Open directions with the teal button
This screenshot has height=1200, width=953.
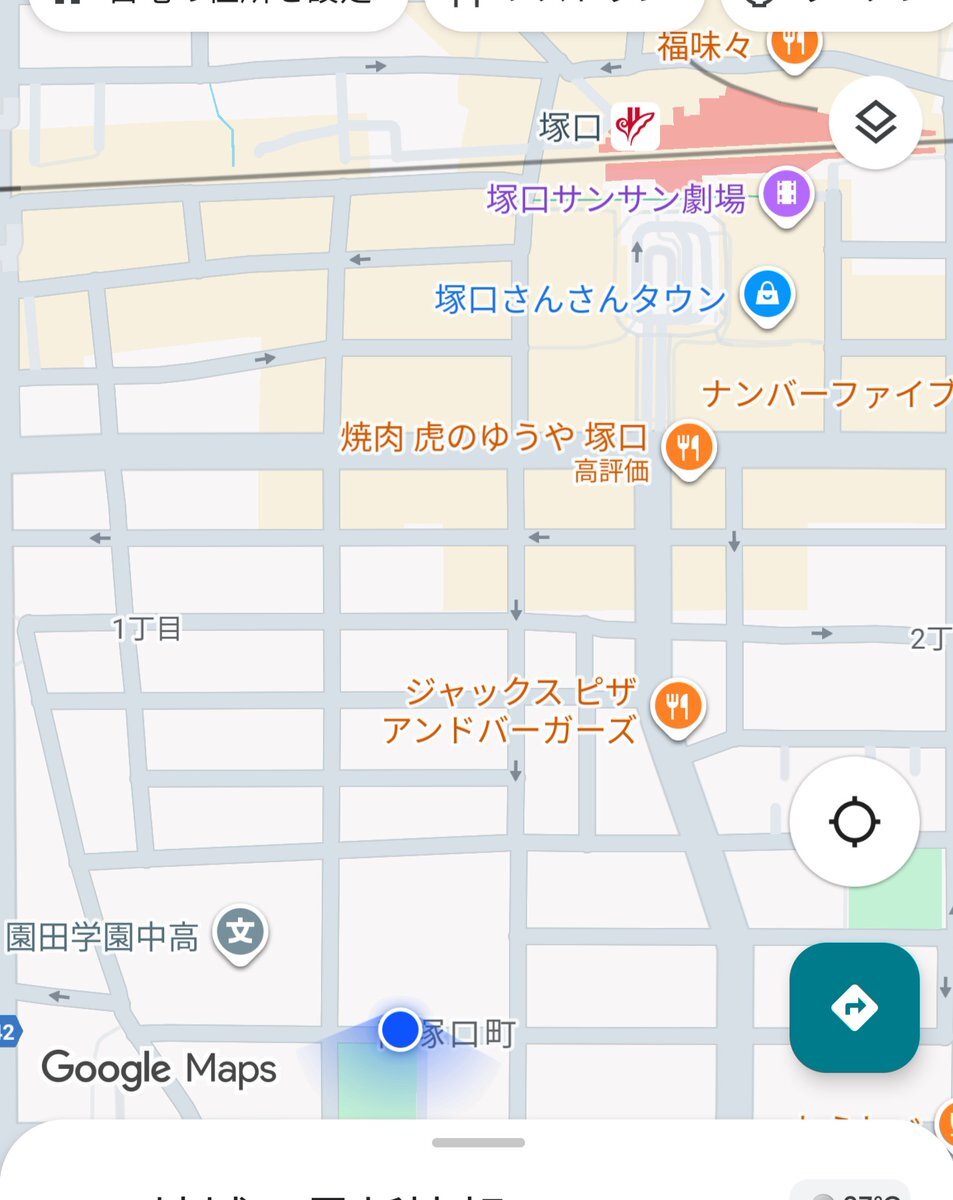[x=854, y=1007]
